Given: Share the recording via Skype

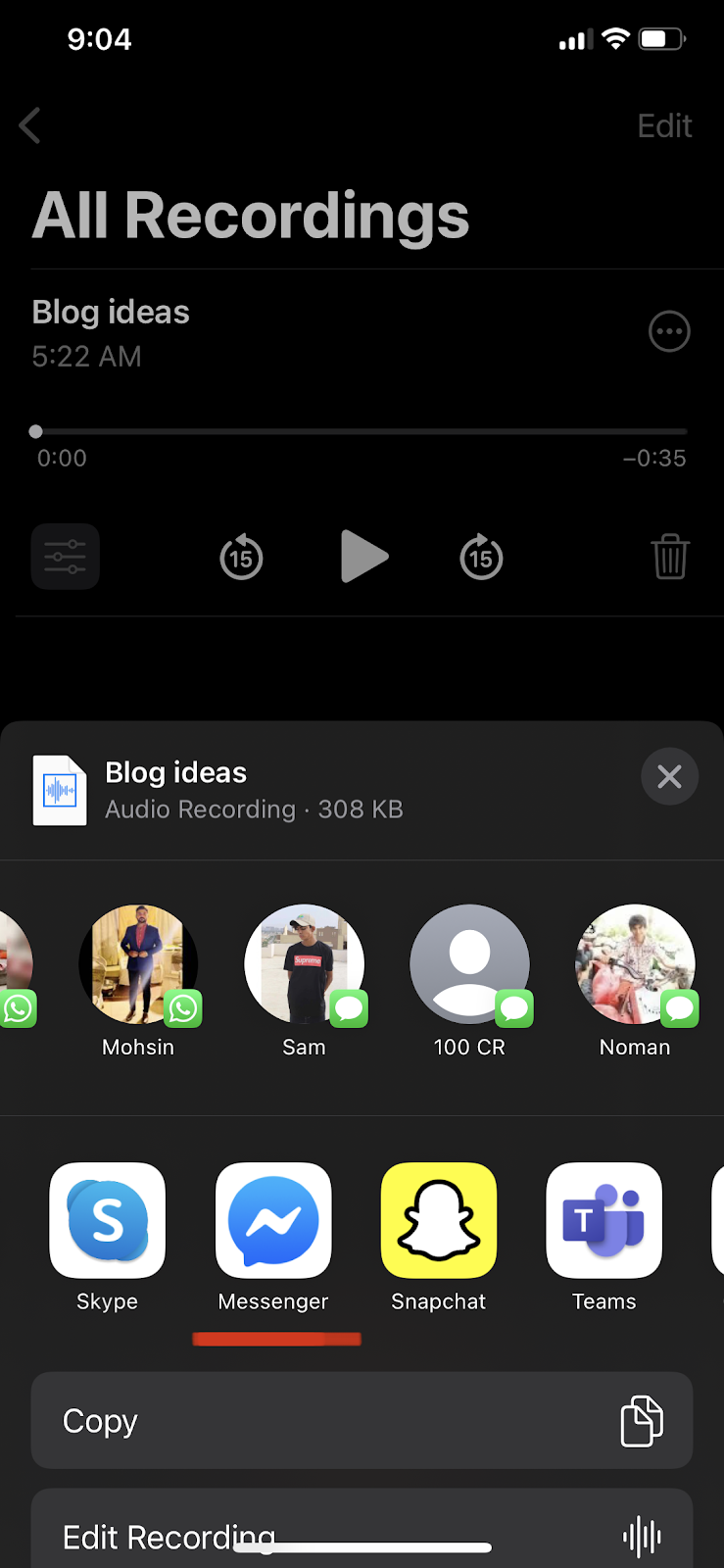Looking at the screenshot, I should (x=108, y=1221).
